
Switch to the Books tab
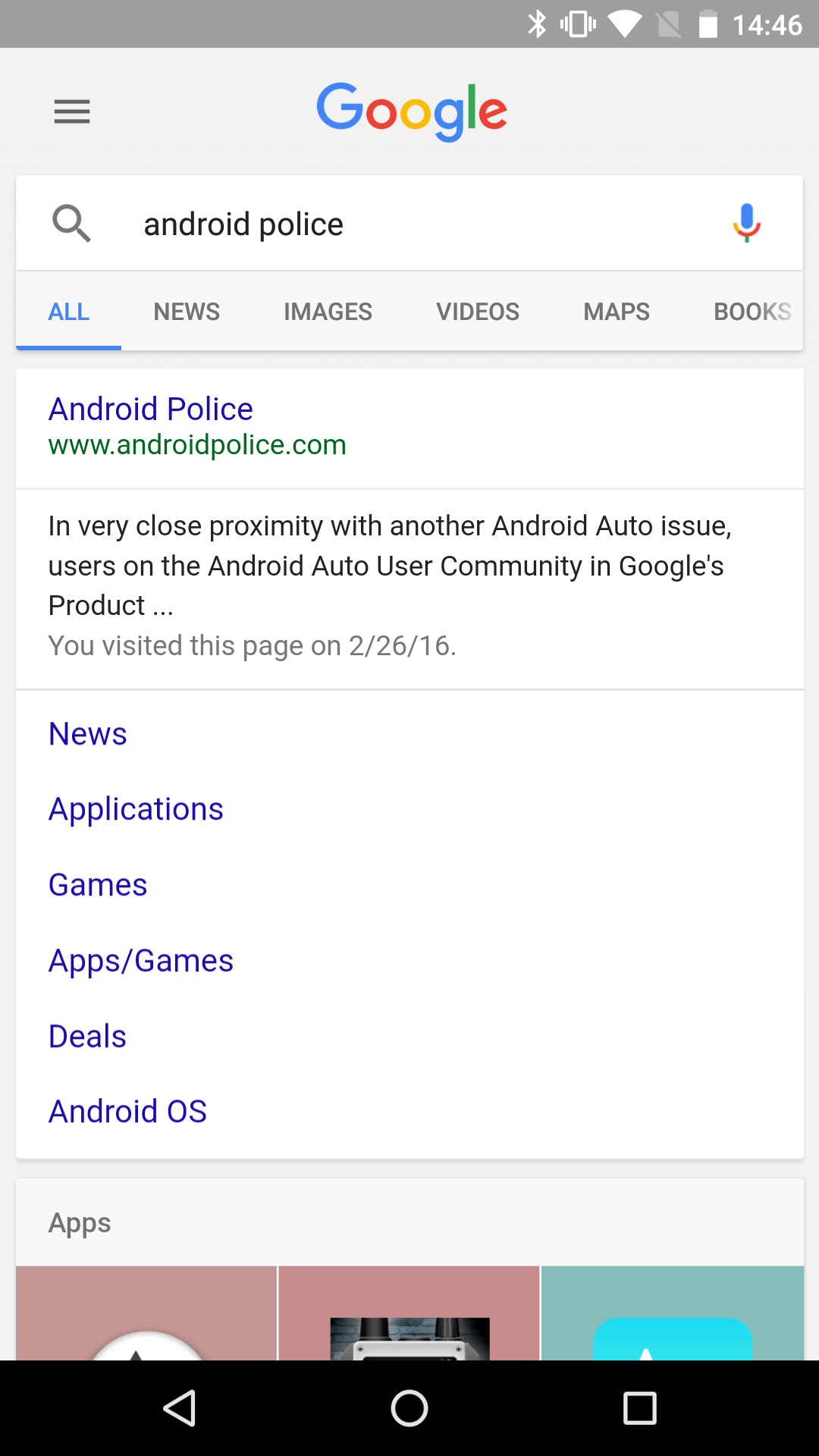(x=752, y=312)
